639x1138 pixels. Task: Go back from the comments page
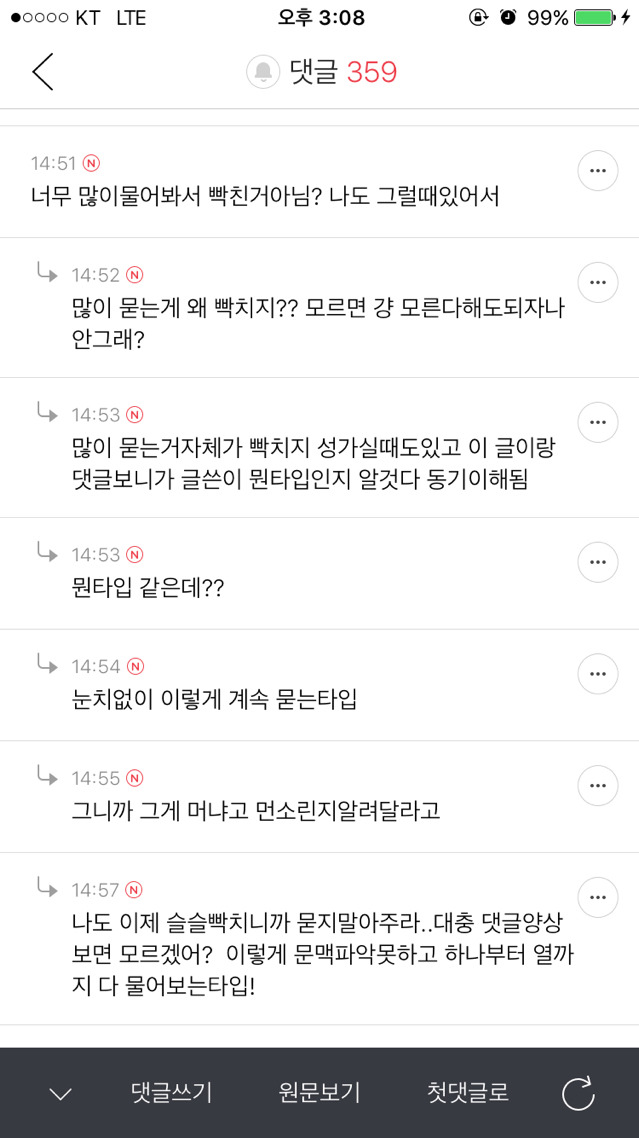click(x=42, y=72)
